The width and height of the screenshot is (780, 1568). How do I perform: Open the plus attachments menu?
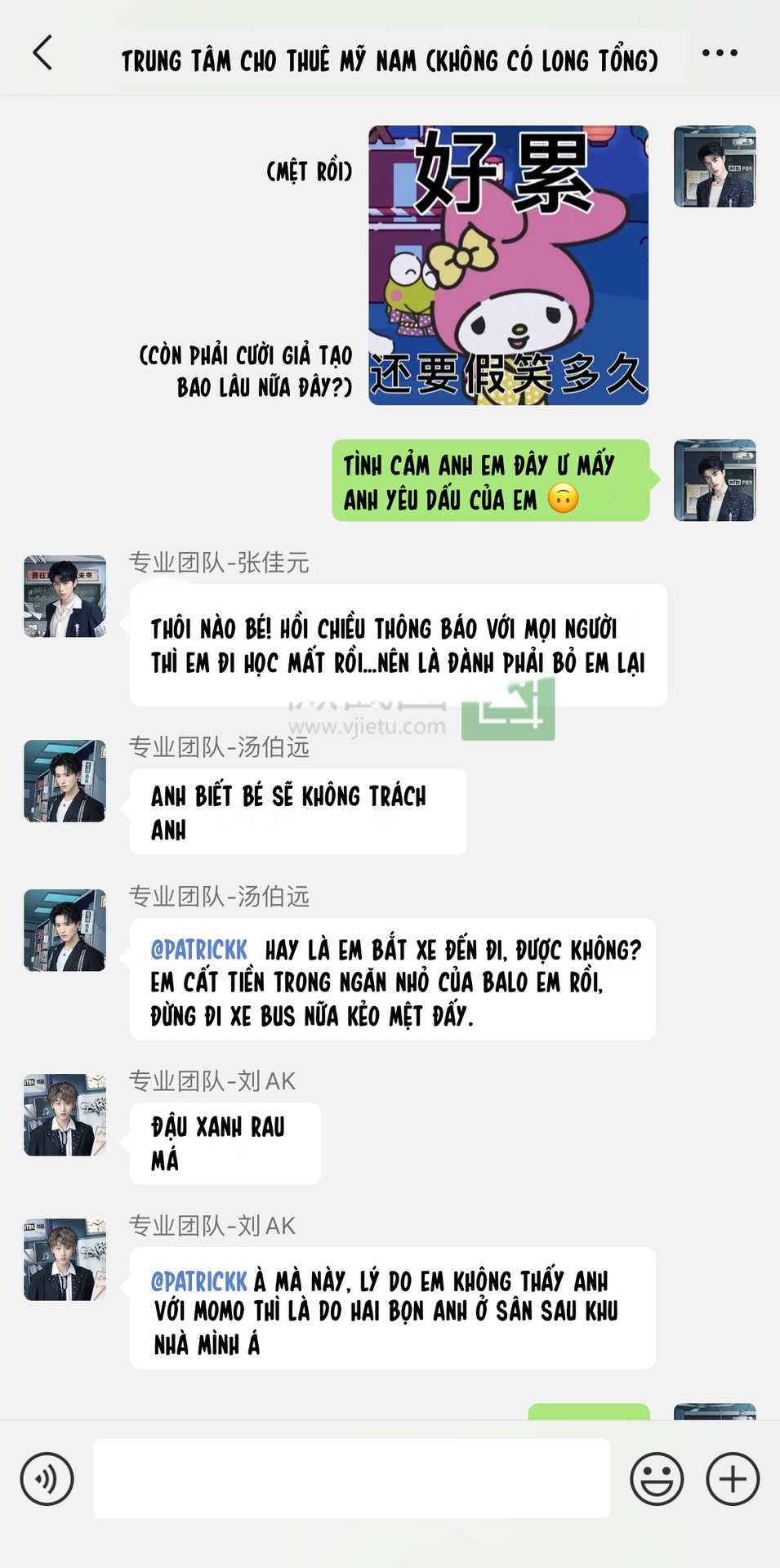(x=733, y=1479)
